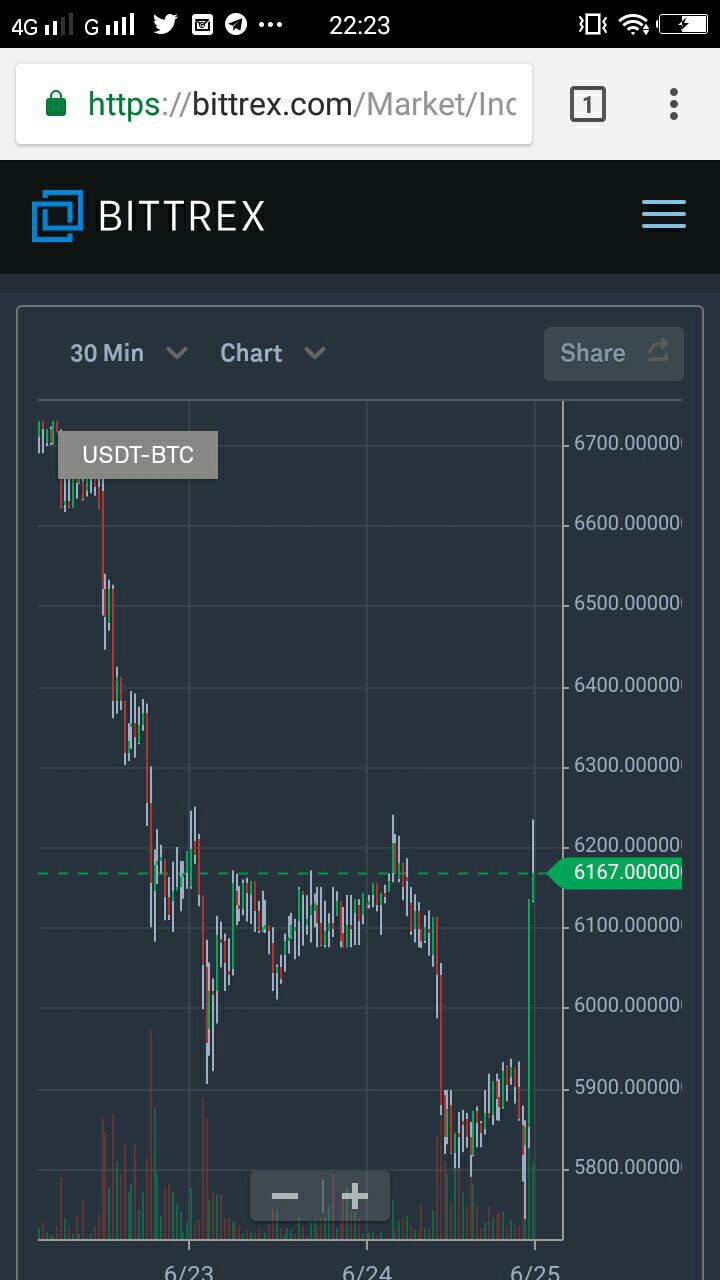Zoom in the chart with plus
Viewport: 720px width, 1280px height.
355,1196
